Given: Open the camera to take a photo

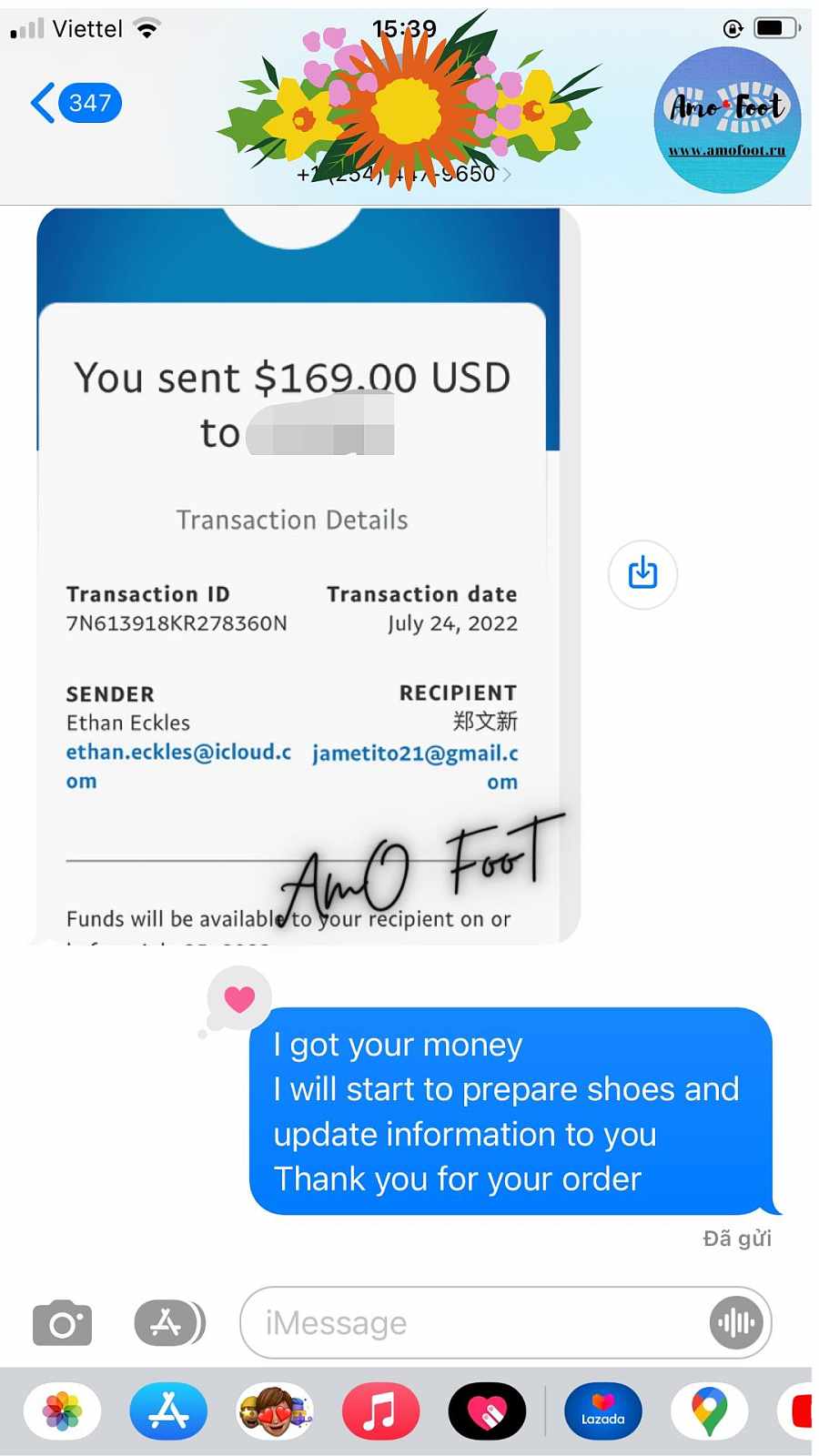Looking at the screenshot, I should click(62, 1322).
